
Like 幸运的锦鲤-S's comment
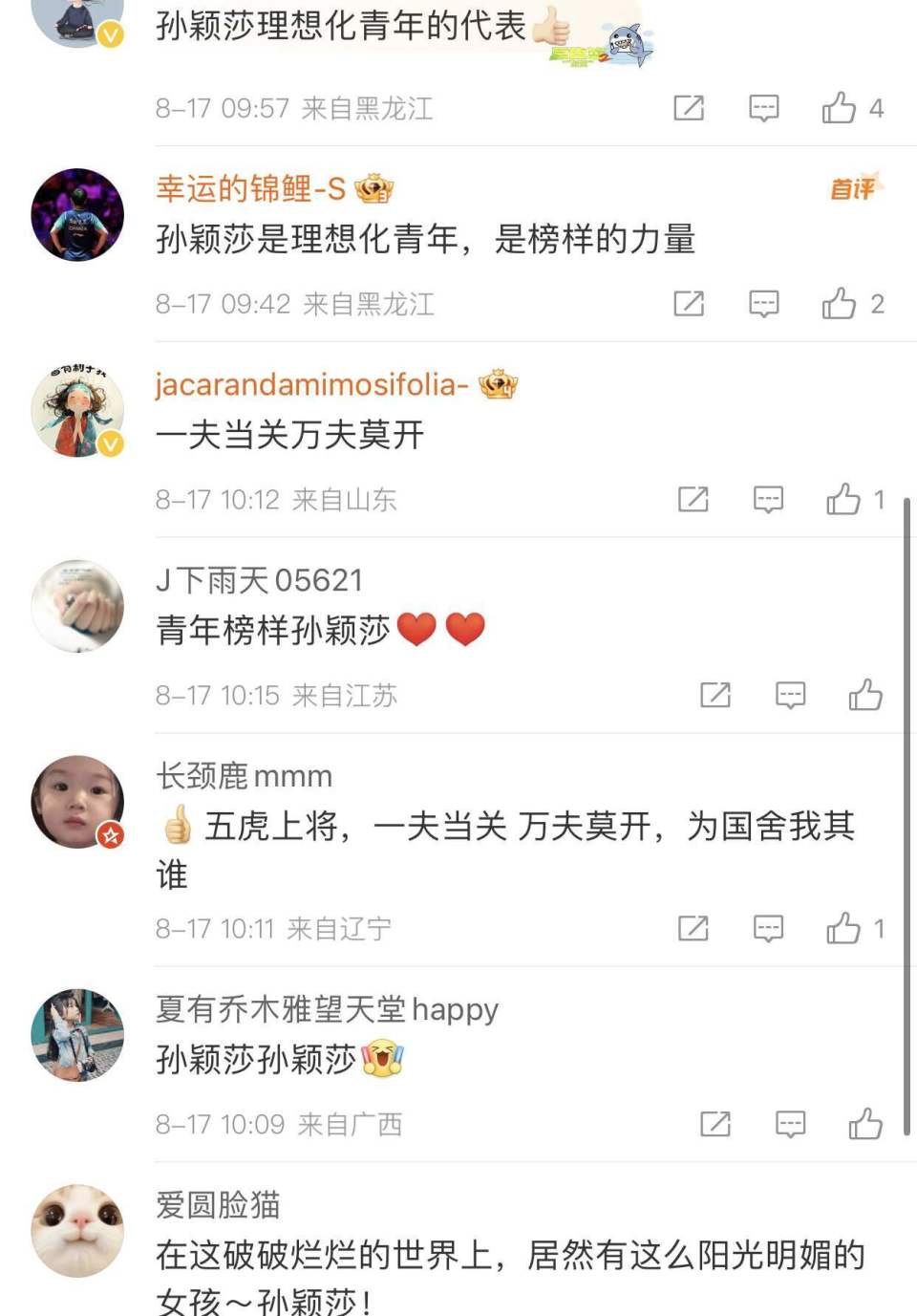[x=839, y=304]
